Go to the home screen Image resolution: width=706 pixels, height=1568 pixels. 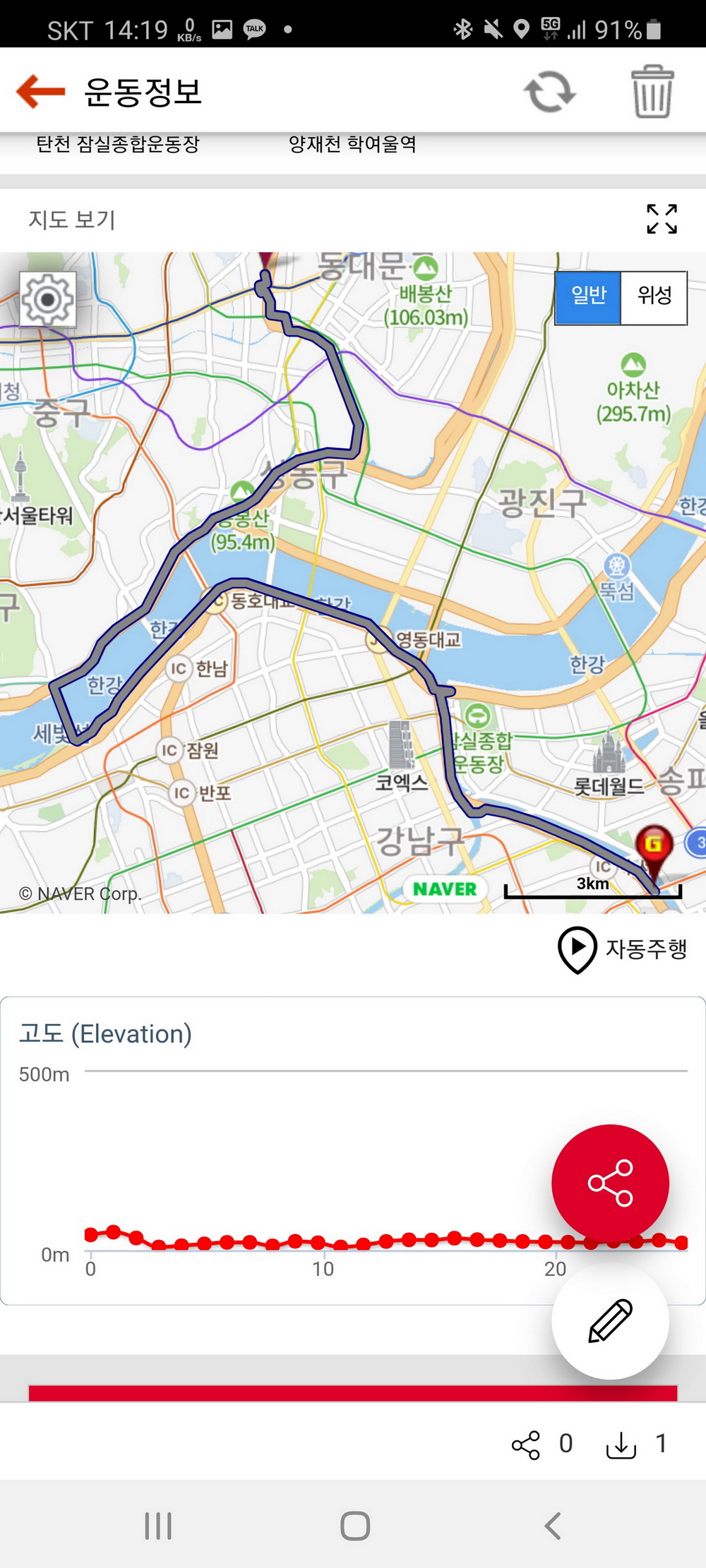coord(354,1526)
